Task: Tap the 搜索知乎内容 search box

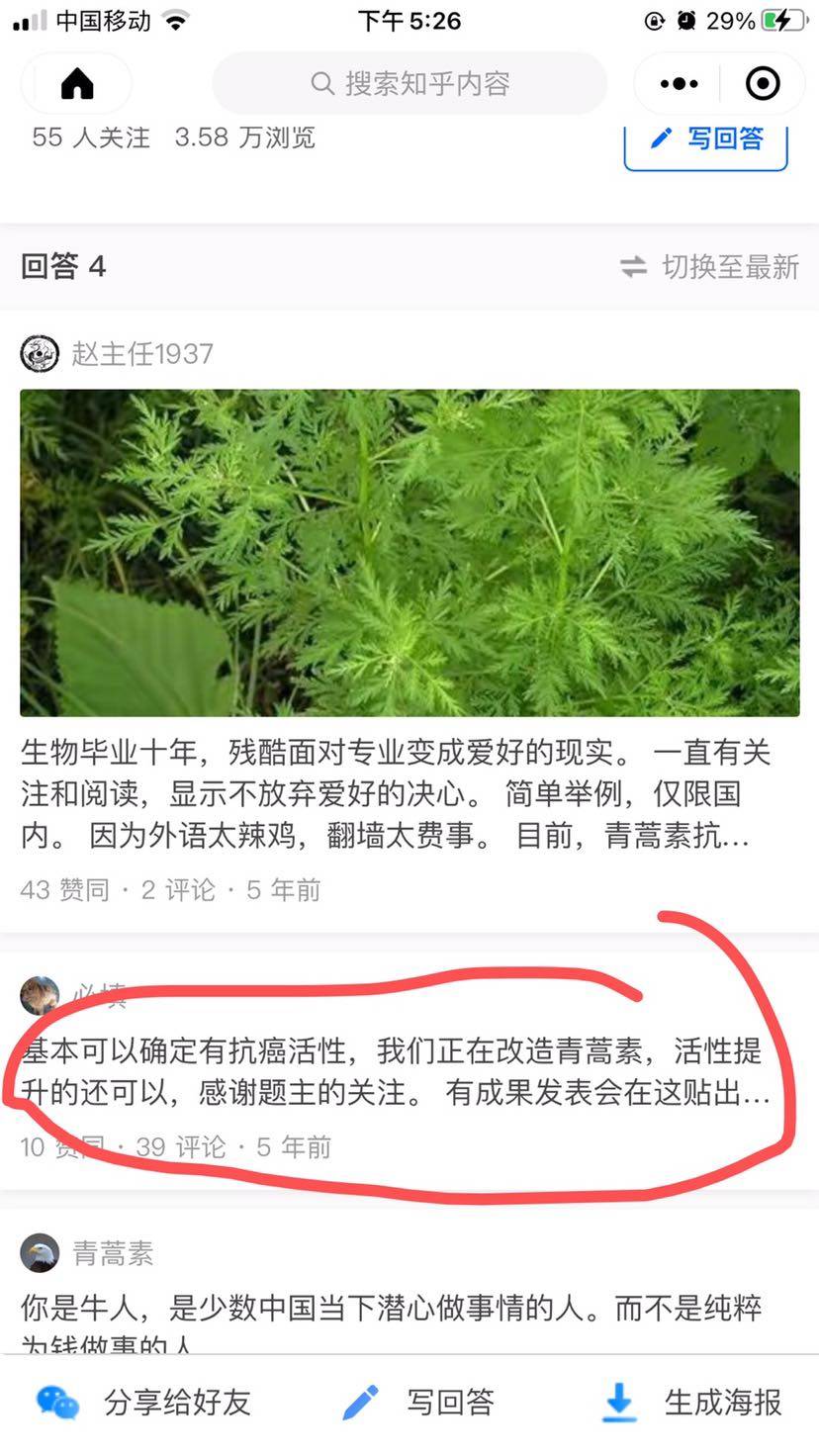Action: (409, 84)
